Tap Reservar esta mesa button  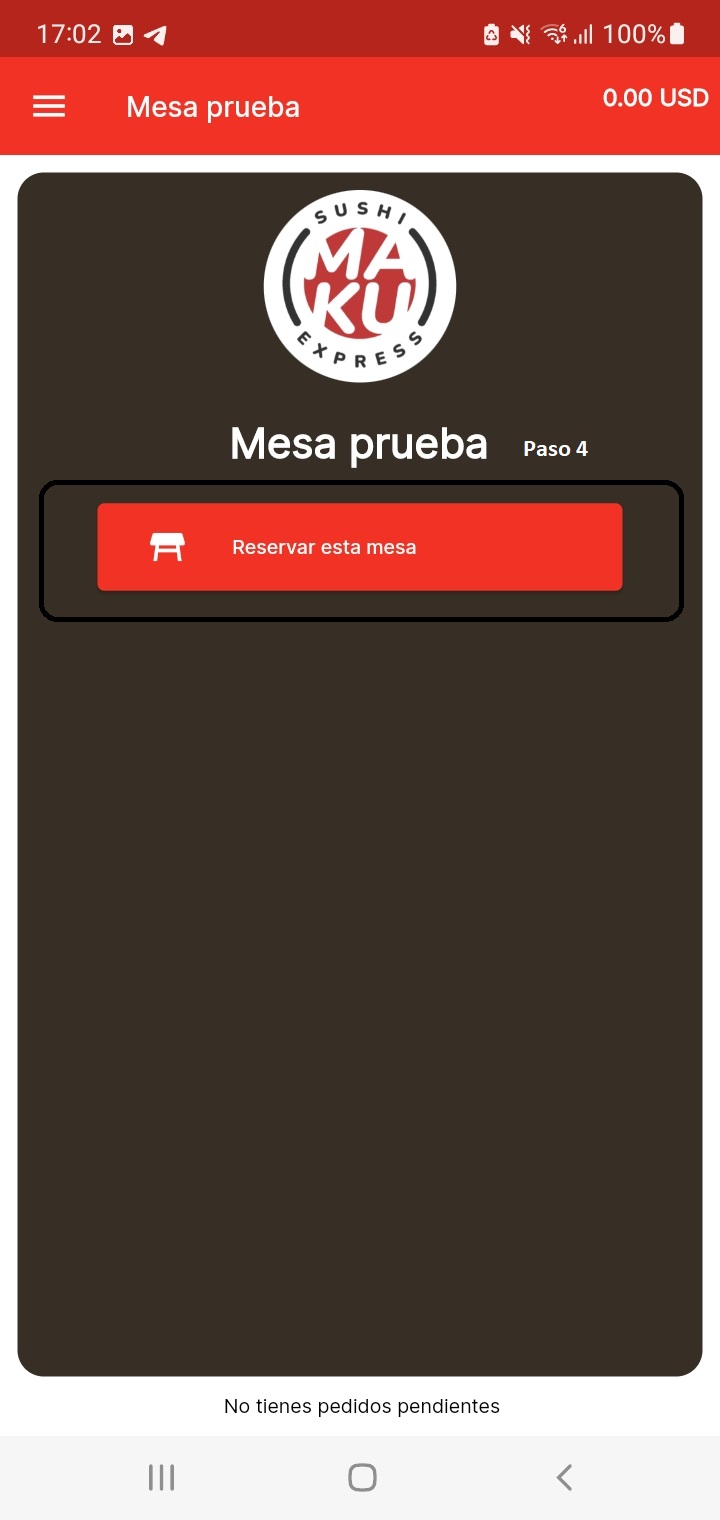coord(360,547)
